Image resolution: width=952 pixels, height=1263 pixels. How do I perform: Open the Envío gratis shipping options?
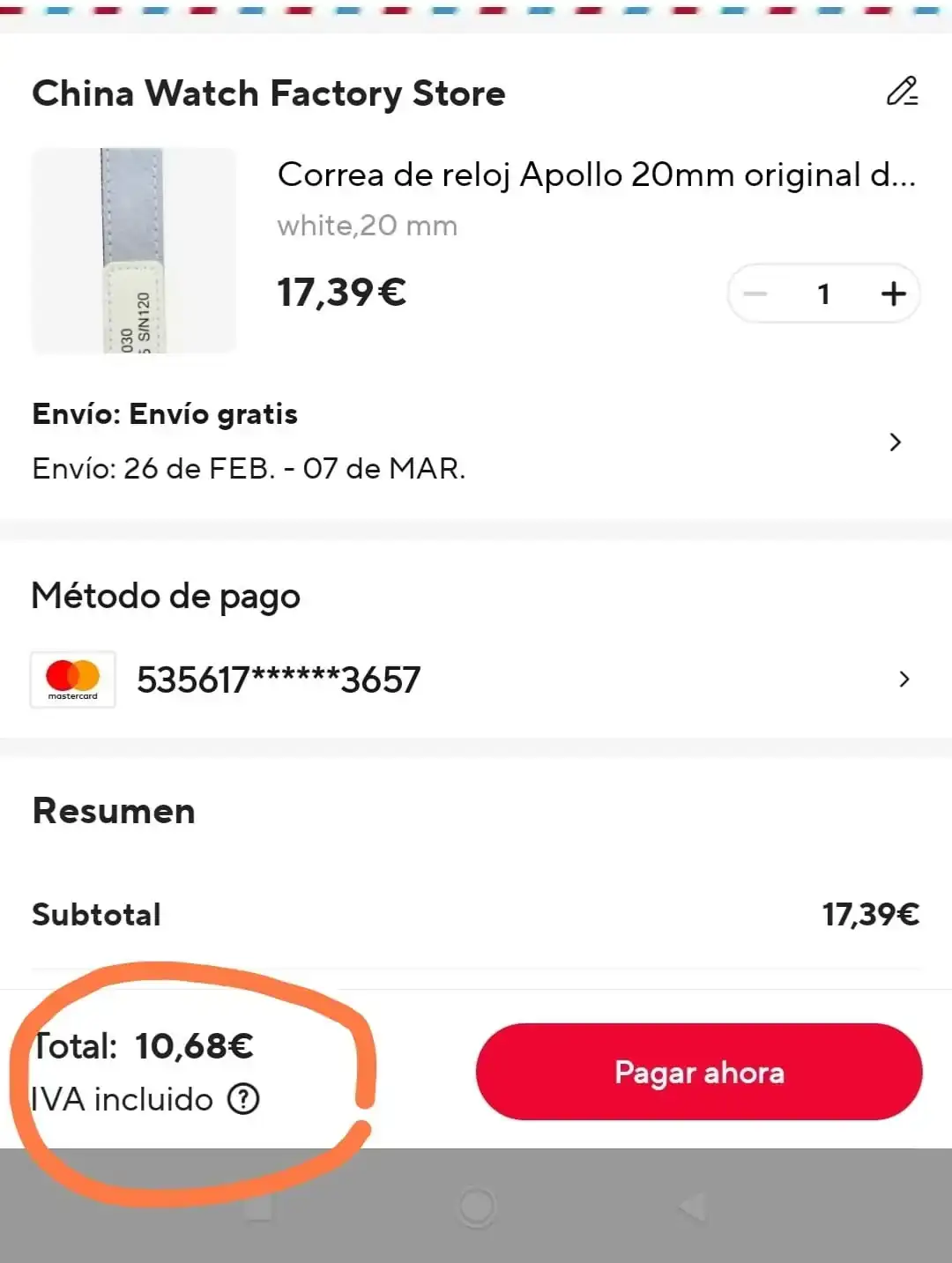(x=895, y=442)
